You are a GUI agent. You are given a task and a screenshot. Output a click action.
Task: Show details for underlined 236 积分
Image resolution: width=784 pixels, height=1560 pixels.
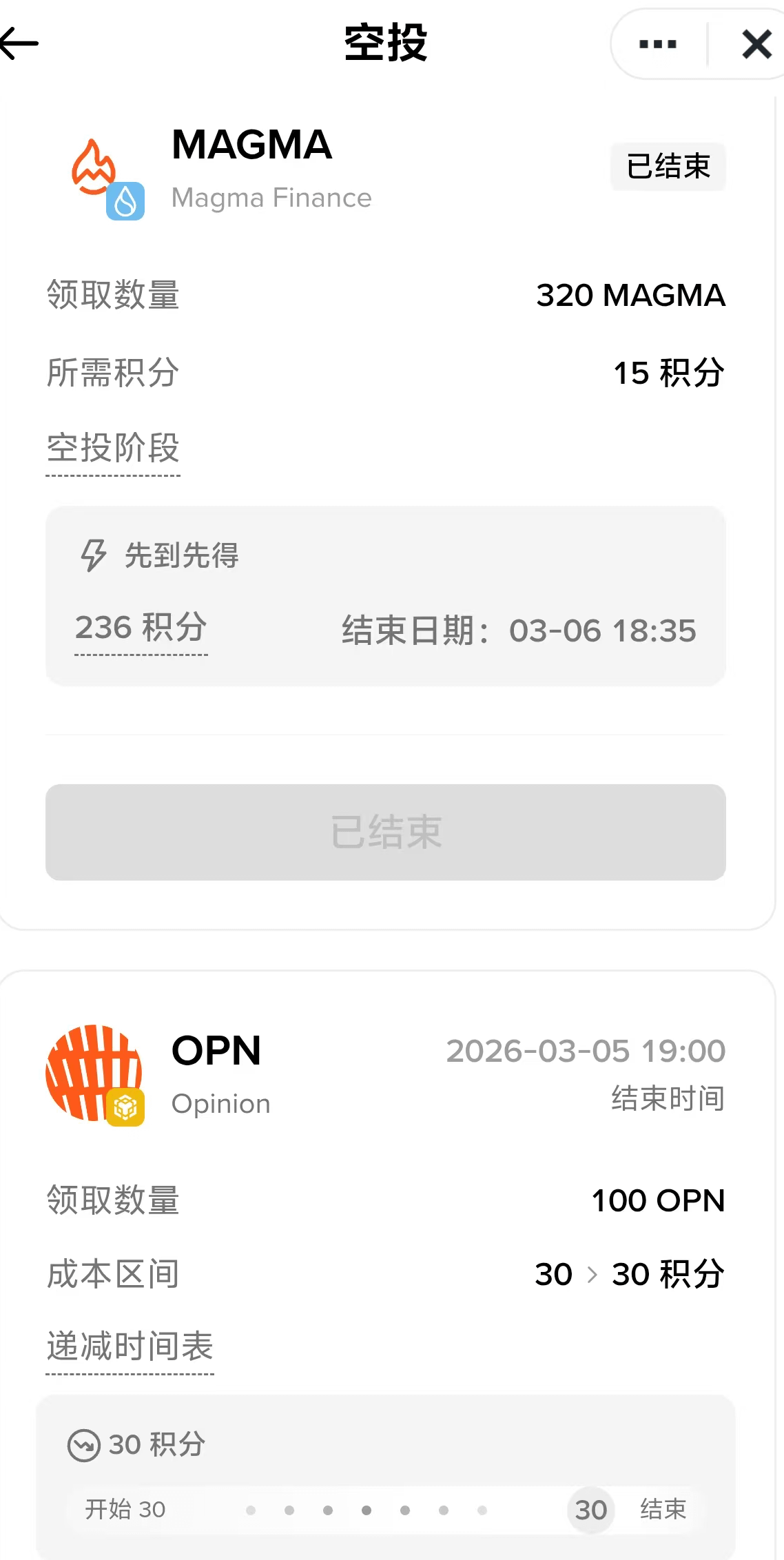141,628
